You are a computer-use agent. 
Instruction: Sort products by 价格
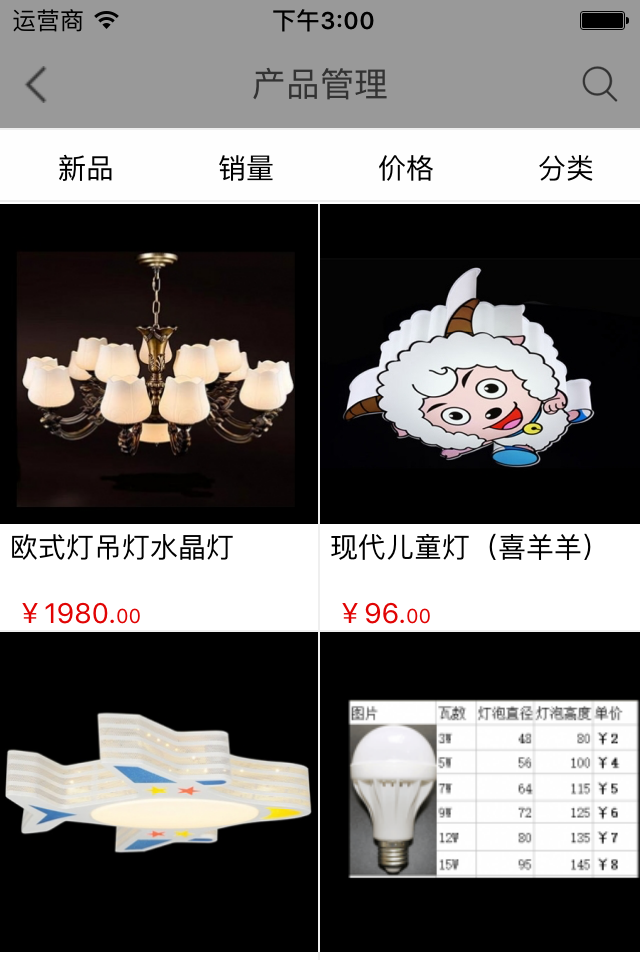(406, 168)
